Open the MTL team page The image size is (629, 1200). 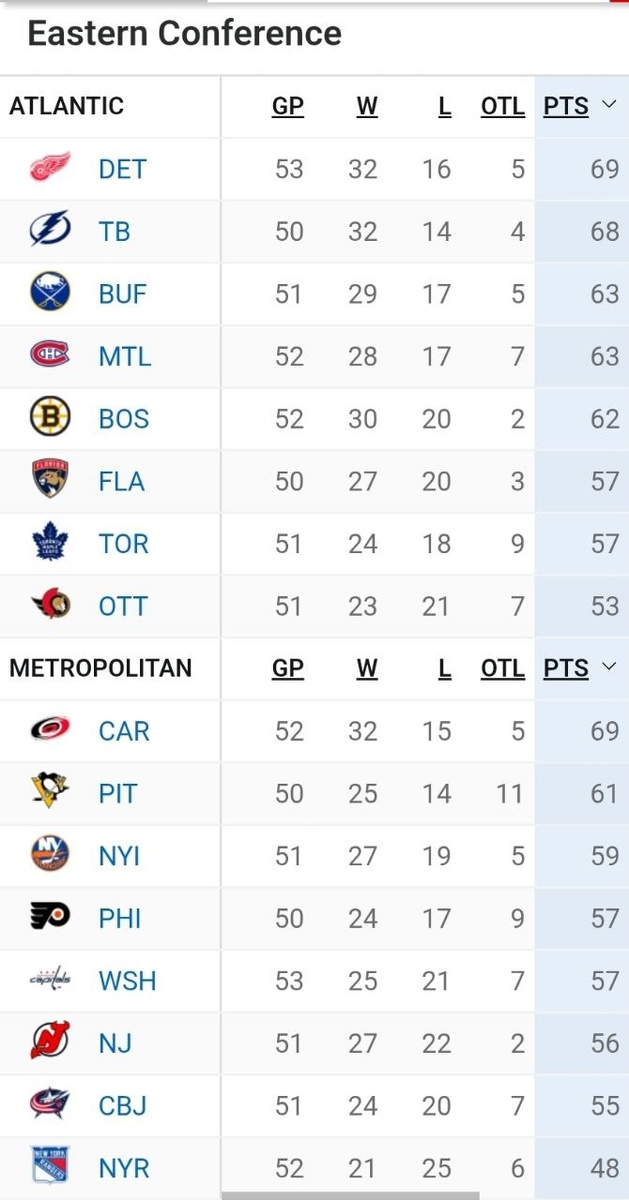[x=125, y=356]
